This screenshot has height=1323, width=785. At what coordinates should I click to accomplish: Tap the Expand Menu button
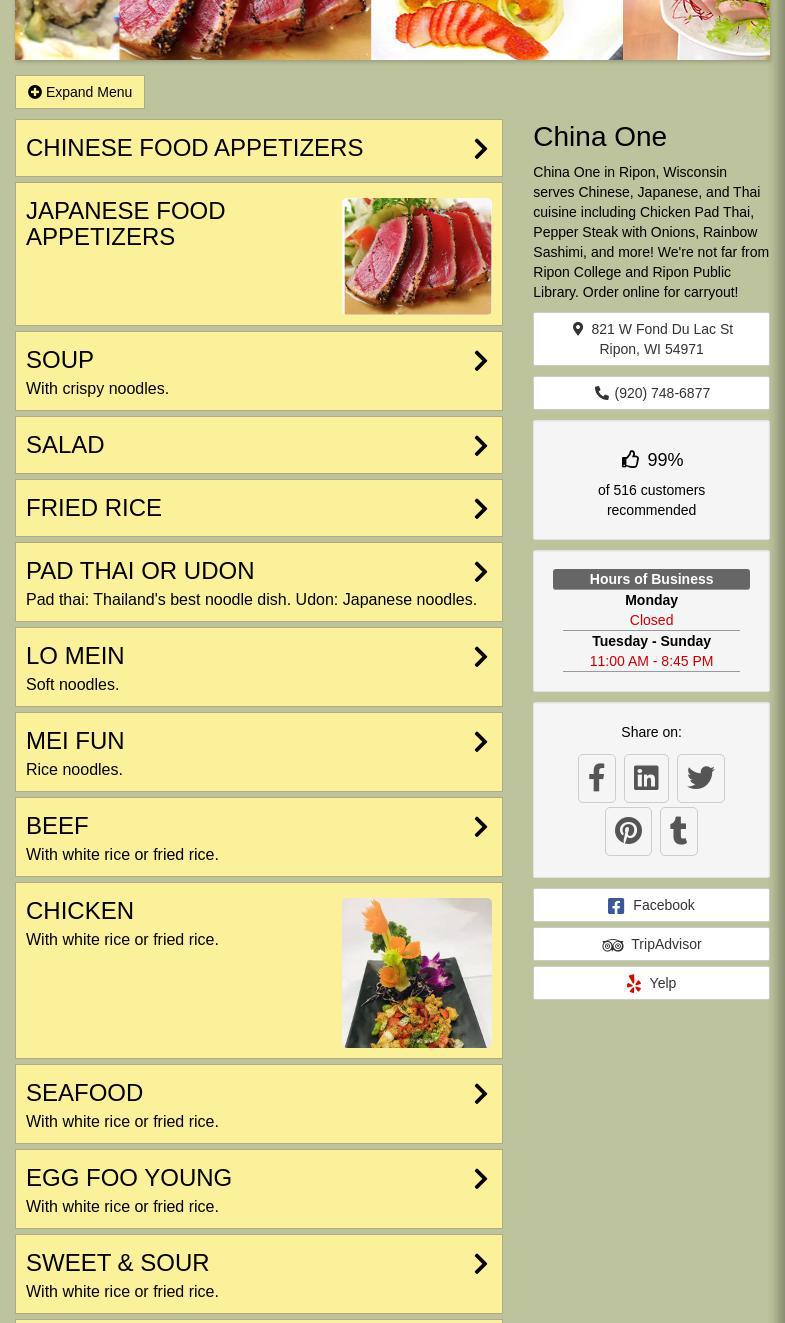[x=80, y=92]
